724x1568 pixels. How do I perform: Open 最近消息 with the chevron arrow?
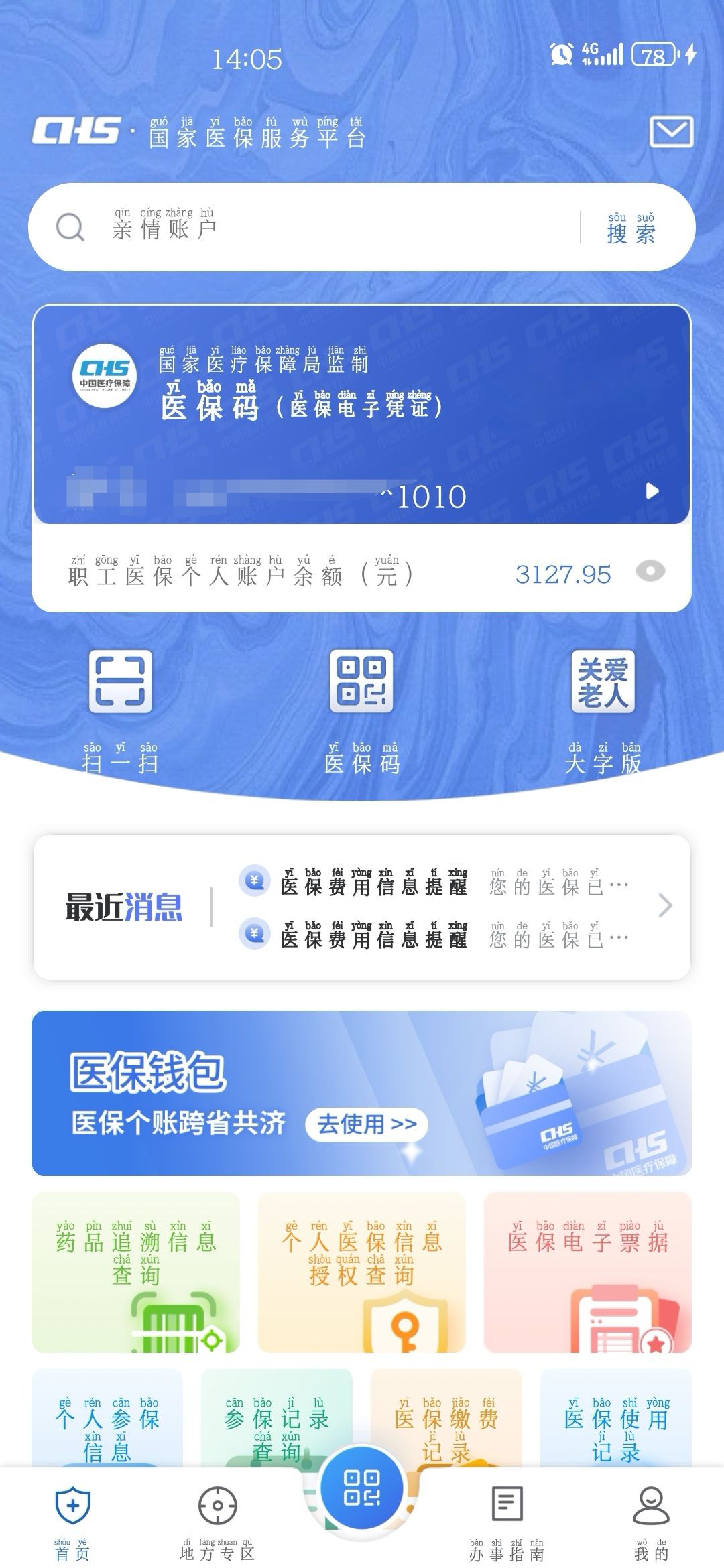(664, 906)
